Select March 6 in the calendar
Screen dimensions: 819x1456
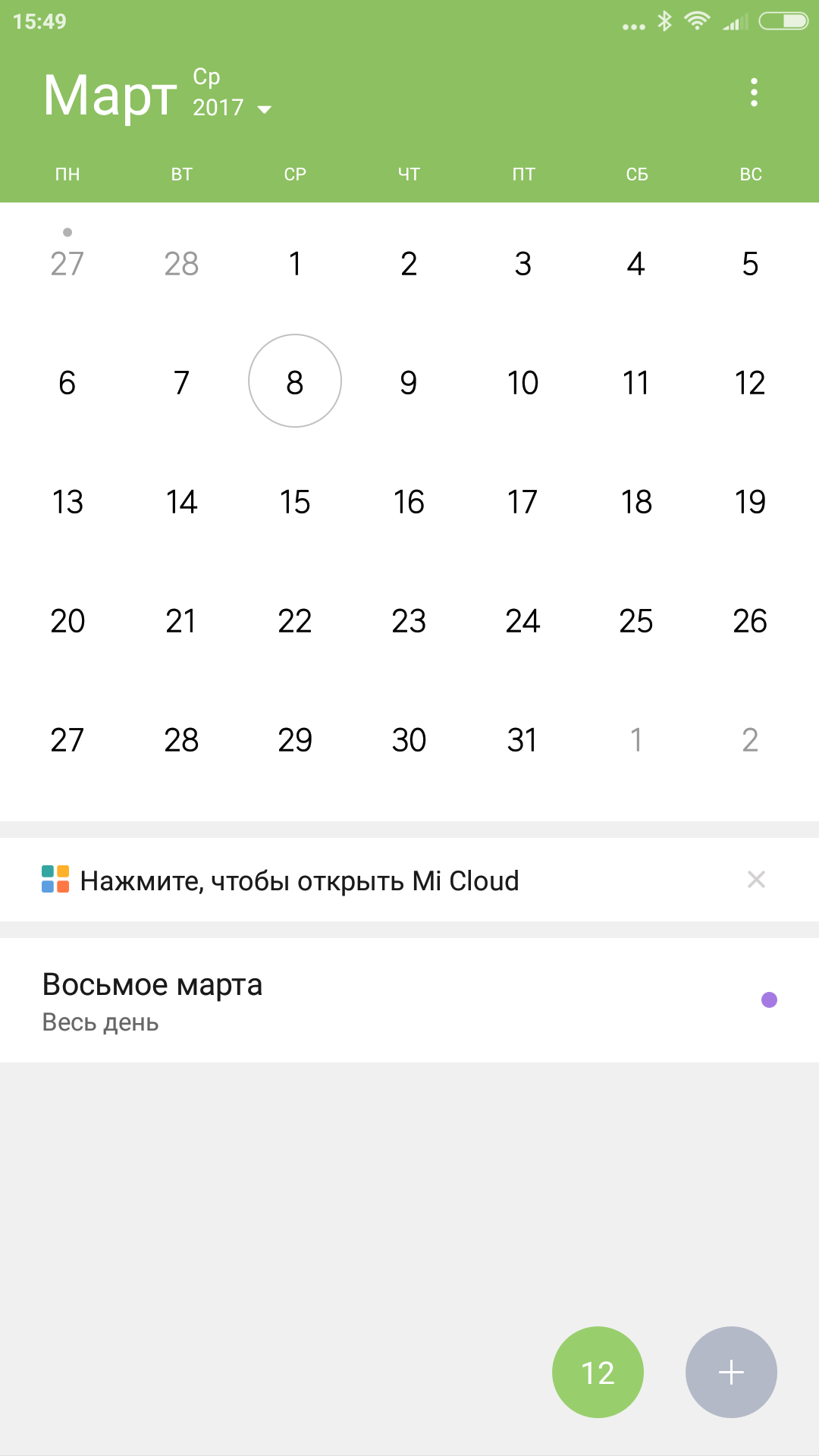(x=67, y=383)
